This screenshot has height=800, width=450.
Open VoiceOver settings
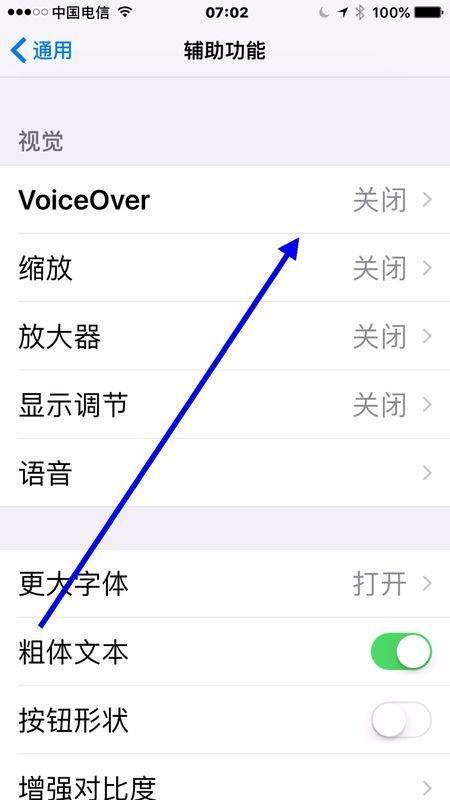[x=225, y=199]
